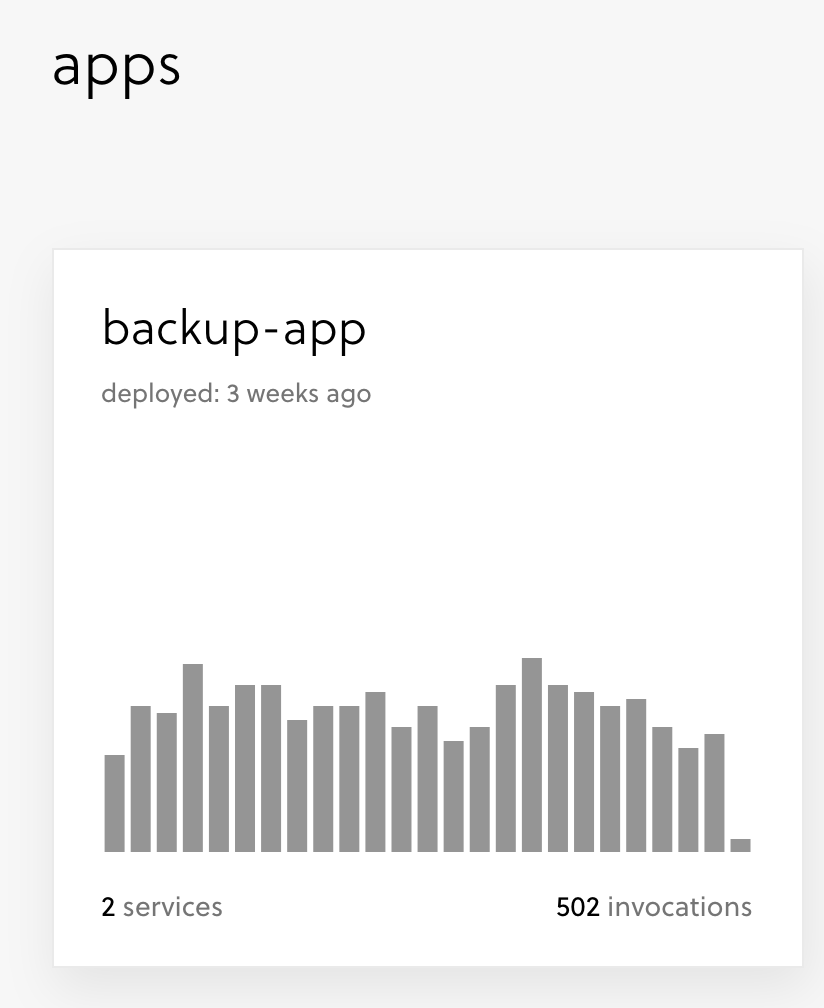
Task: Click the word 'invocations' in the footer
Action: [x=678, y=908]
